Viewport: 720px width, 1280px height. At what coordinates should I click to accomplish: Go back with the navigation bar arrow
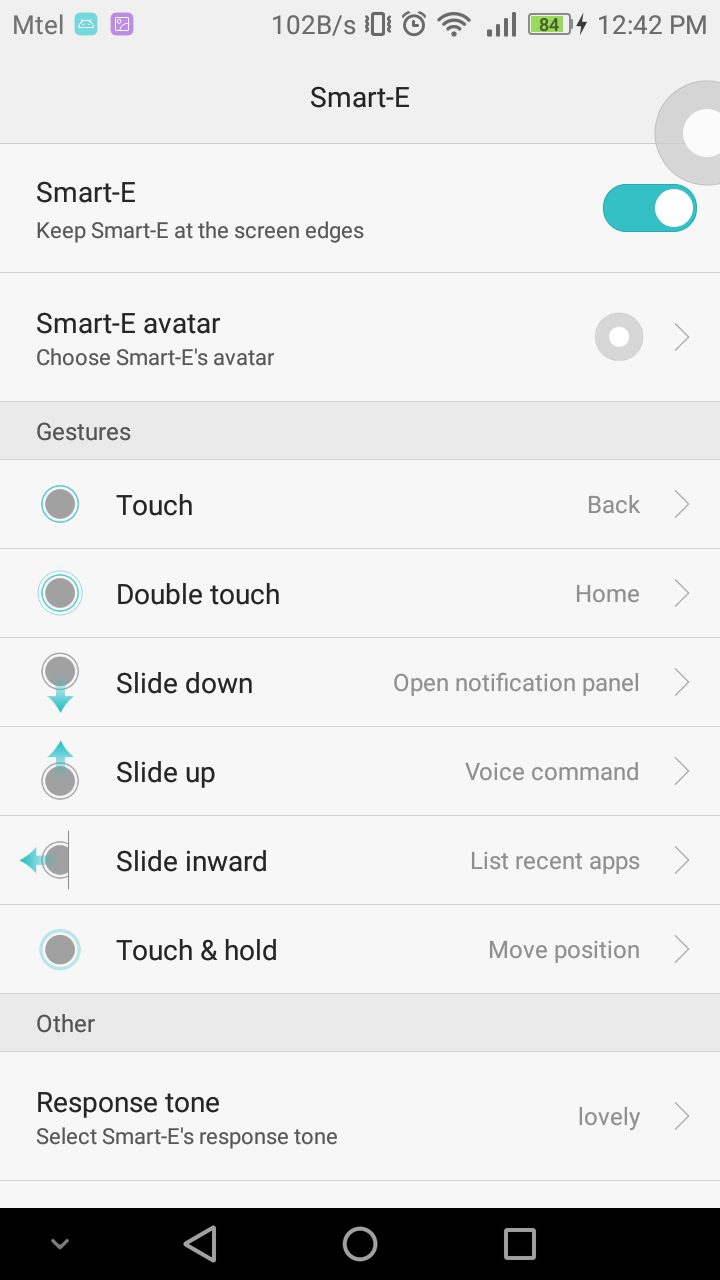[x=201, y=1244]
